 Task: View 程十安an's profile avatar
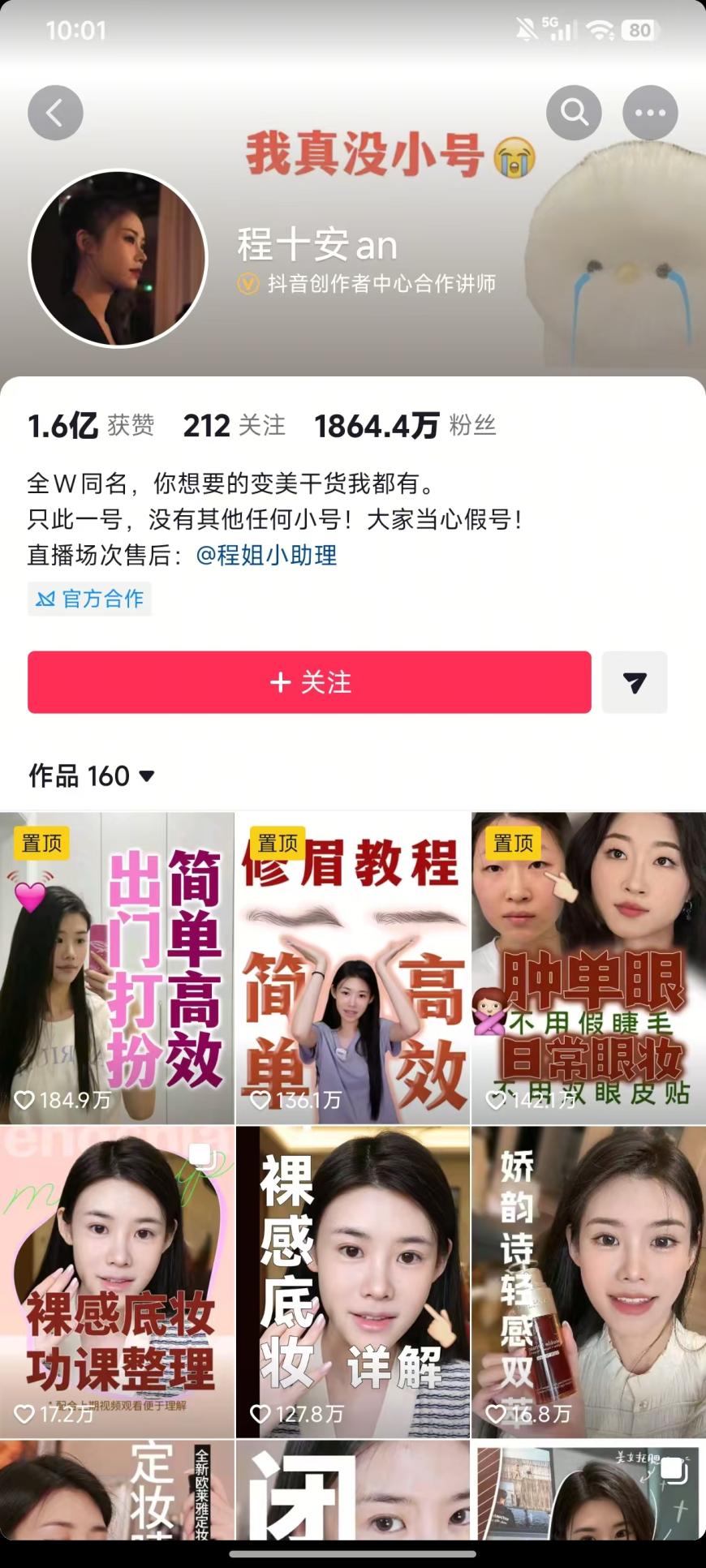tap(118, 259)
